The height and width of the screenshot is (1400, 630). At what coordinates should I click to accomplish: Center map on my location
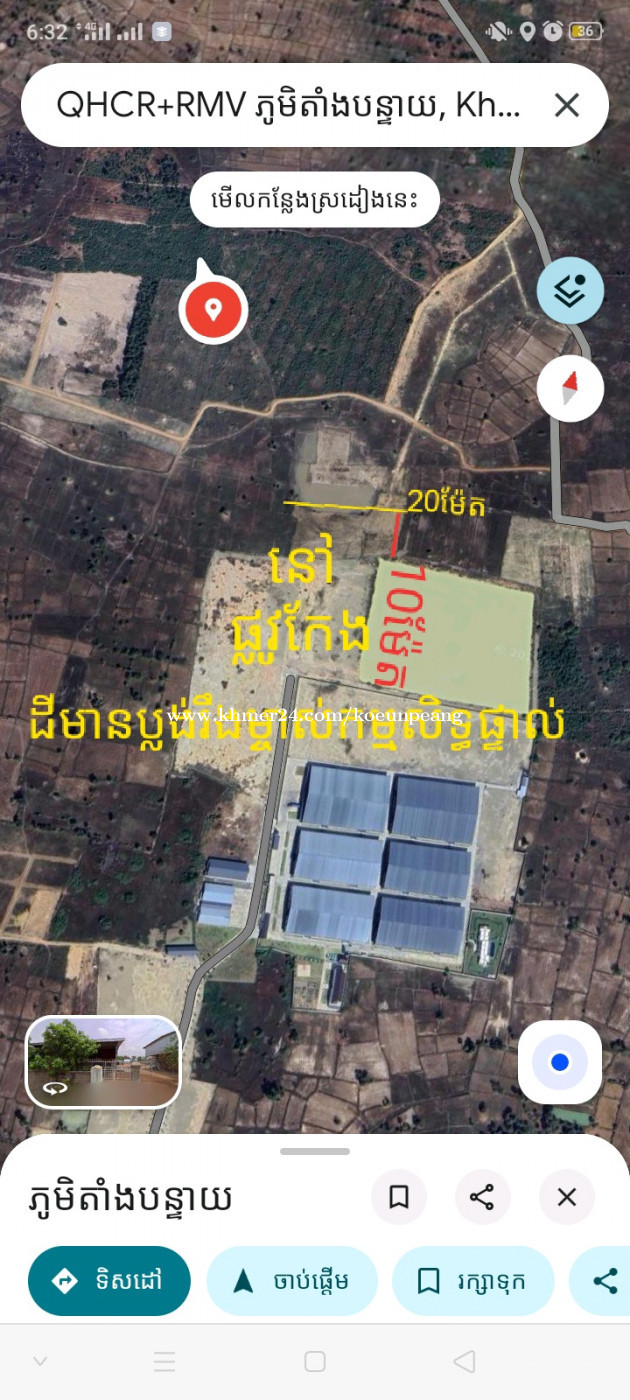pyautogui.click(x=560, y=1062)
